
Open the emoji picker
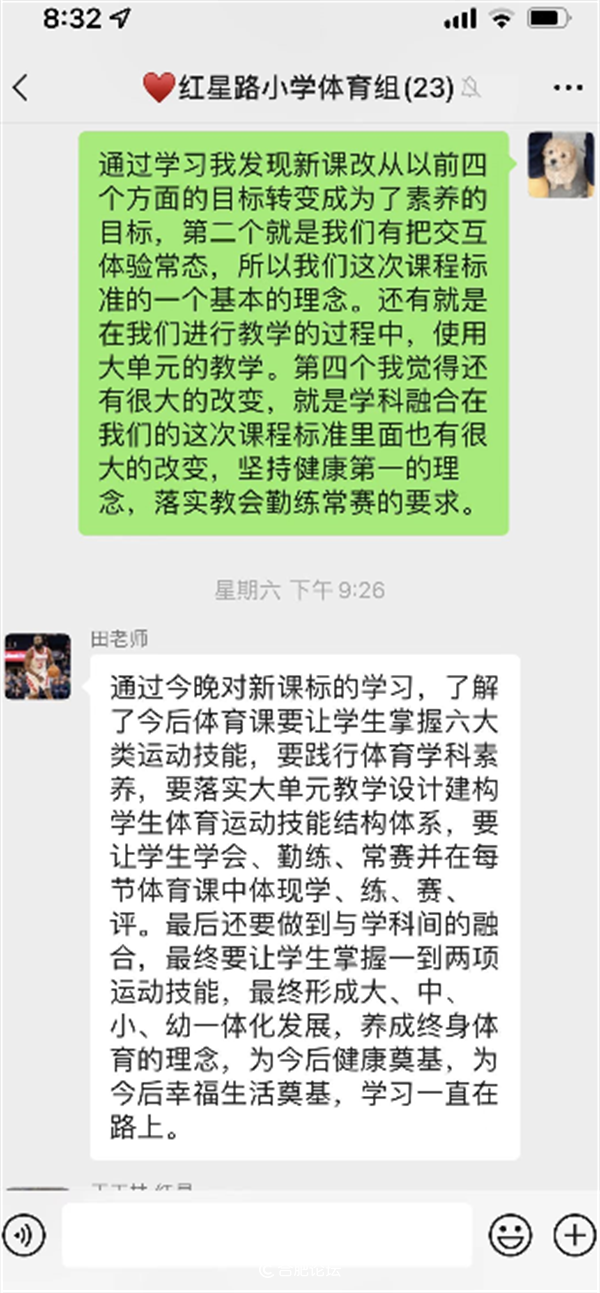[510, 1236]
